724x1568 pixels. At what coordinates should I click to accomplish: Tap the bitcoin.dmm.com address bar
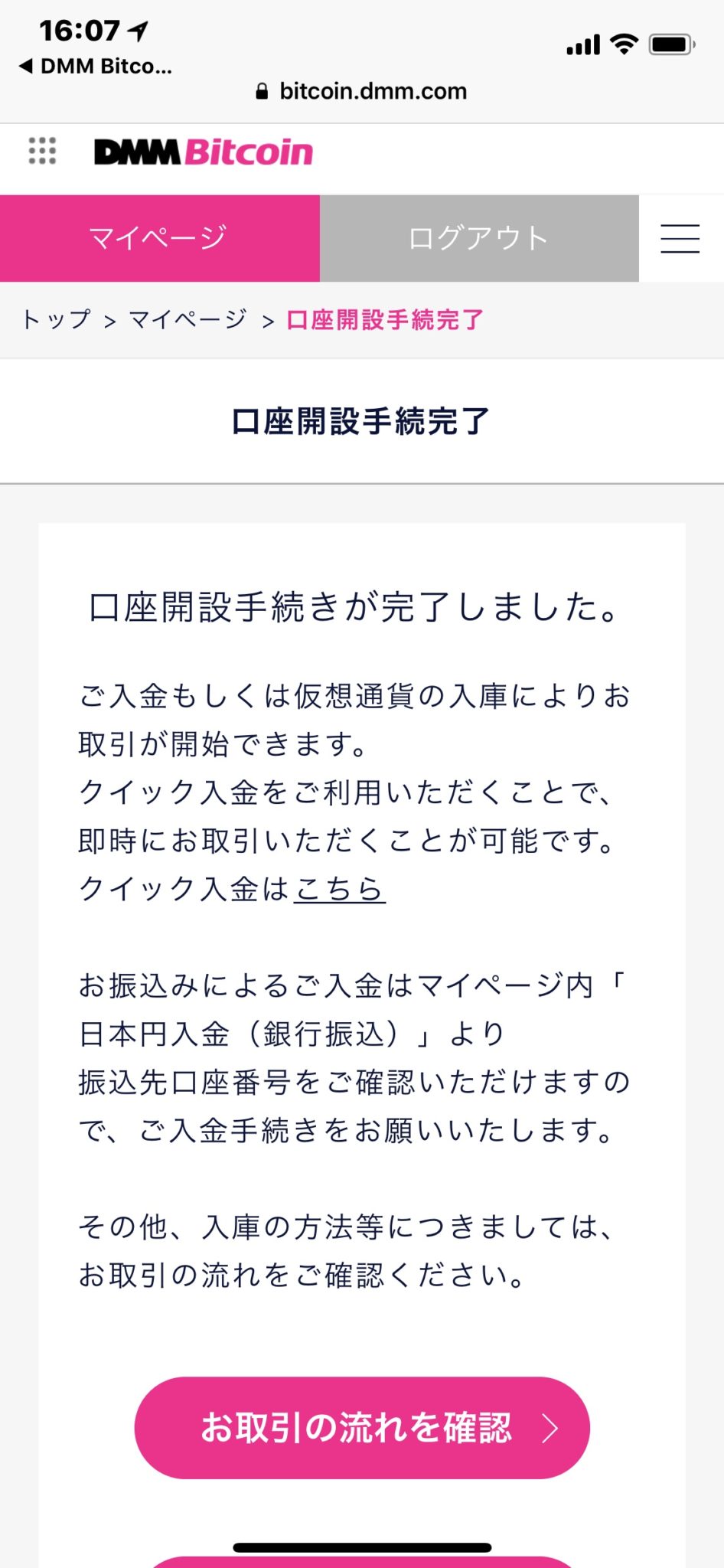point(362,91)
